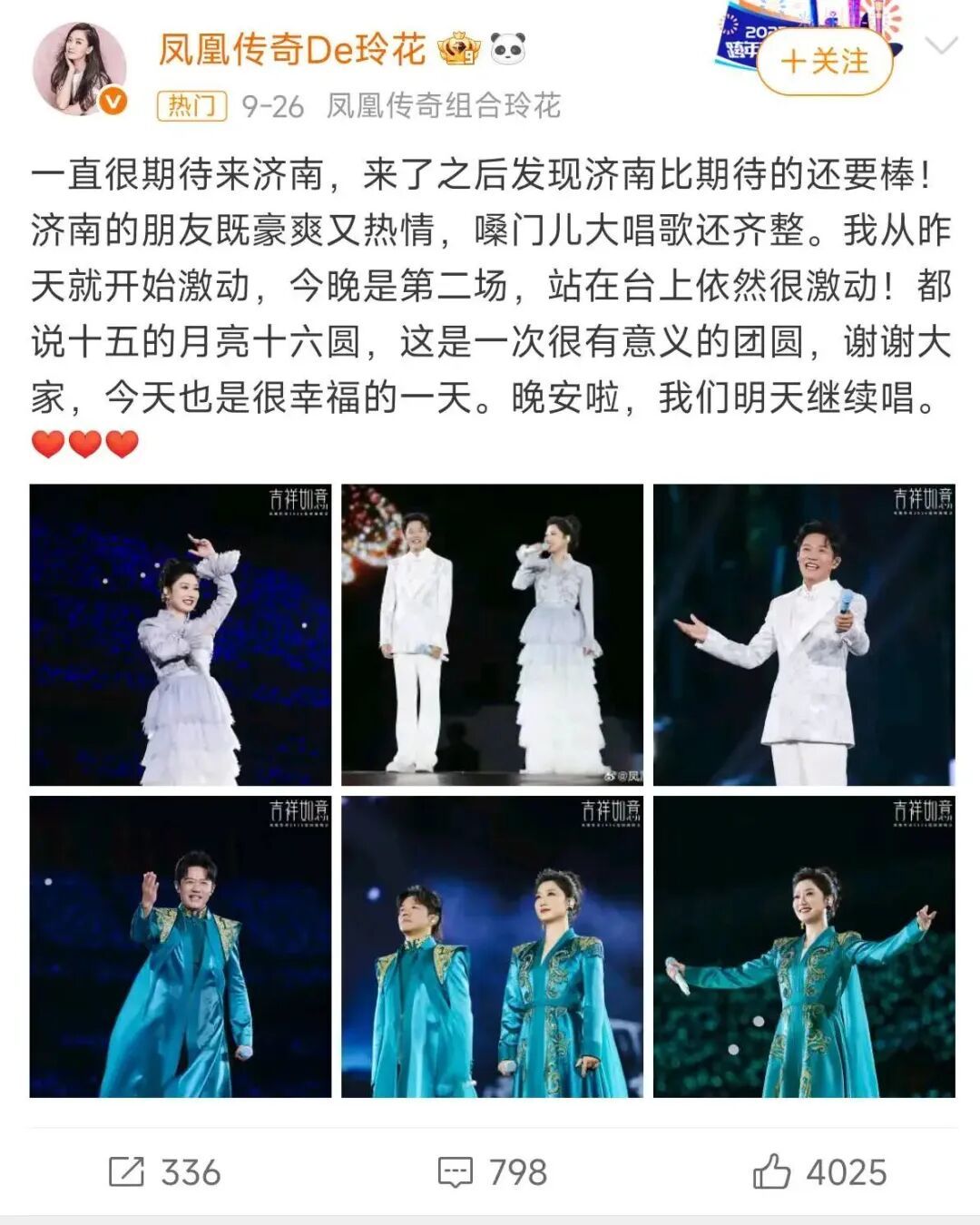The width and height of the screenshot is (980, 1225).
Task: Open 凤凰传奇De玲花's profile avatar
Action: (x=79, y=68)
